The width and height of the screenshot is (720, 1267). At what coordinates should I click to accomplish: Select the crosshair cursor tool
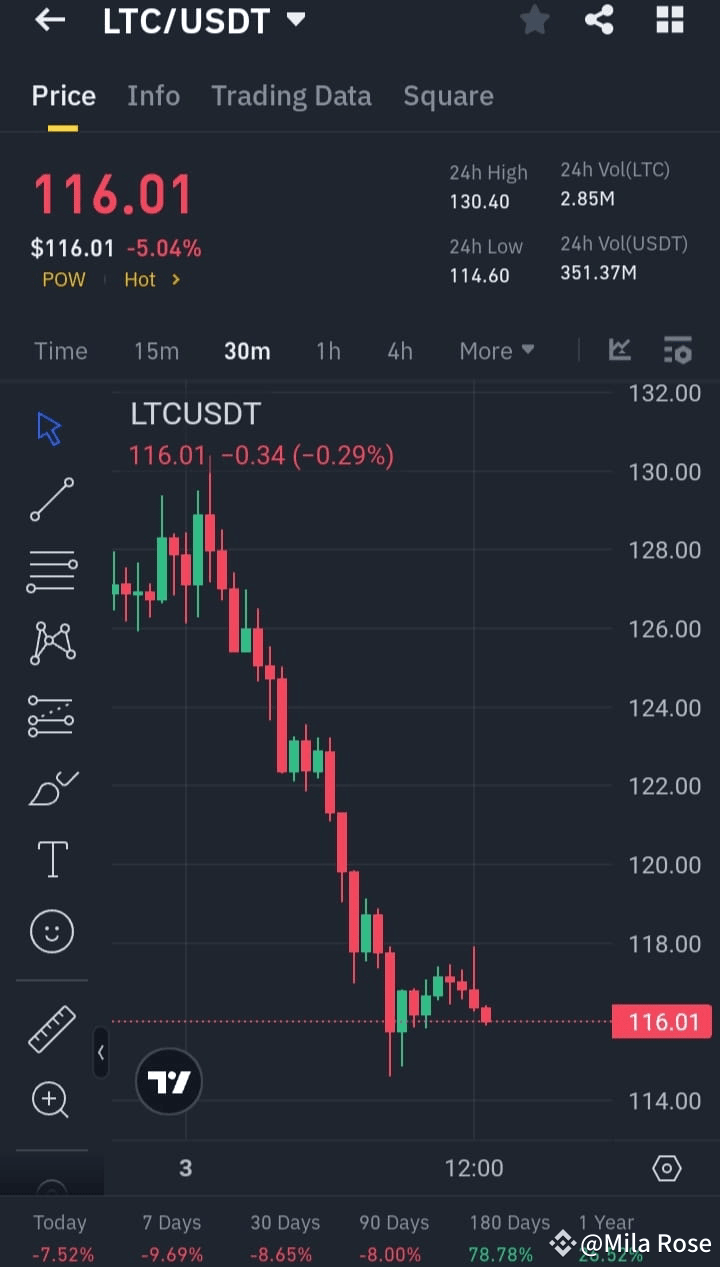pos(49,427)
